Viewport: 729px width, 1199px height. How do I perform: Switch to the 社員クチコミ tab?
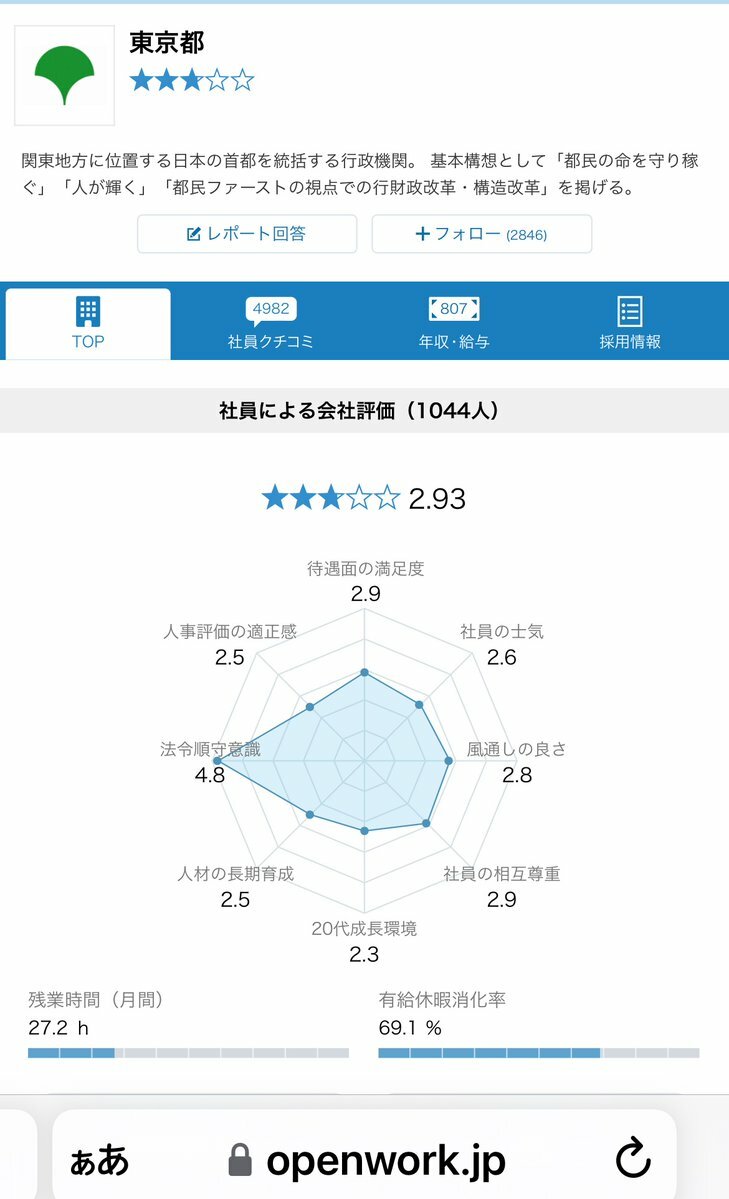tap(271, 323)
